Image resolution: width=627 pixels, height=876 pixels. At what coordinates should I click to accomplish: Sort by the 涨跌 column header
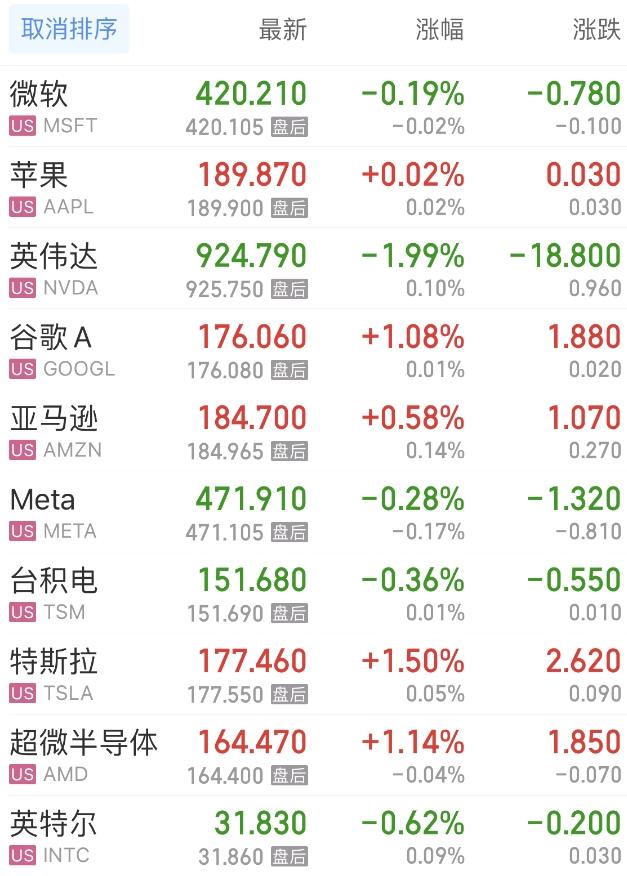coord(597,30)
